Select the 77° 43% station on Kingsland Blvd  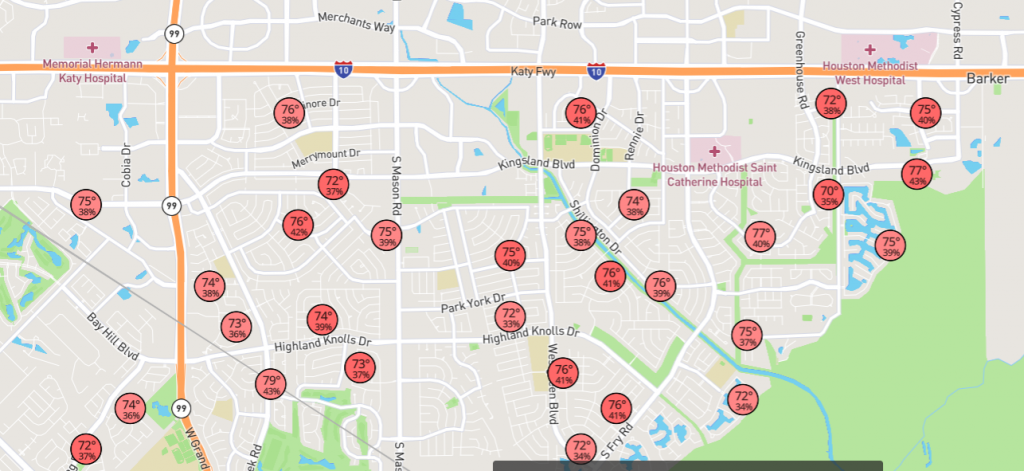tap(917, 174)
